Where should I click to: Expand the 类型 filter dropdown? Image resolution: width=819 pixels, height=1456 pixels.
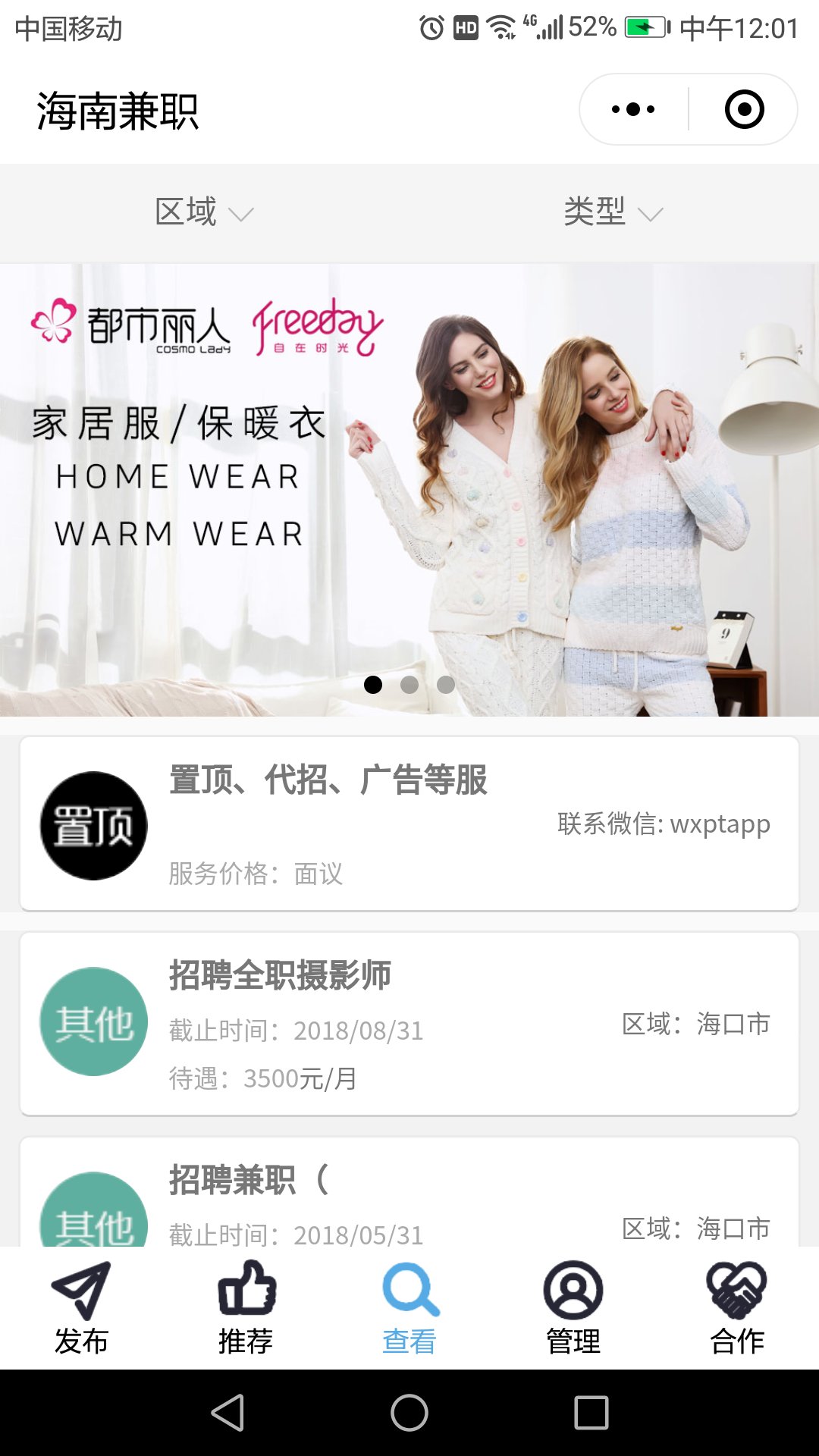tap(613, 212)
